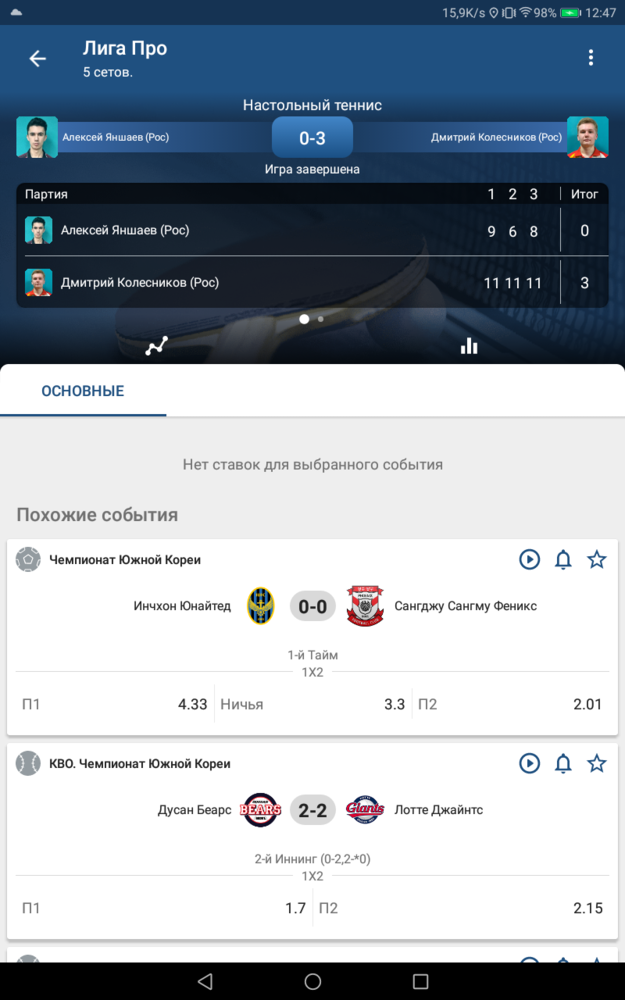
Task: Go back using the top-left arrow
Action: pyautogui.click(x=38, y=59)
